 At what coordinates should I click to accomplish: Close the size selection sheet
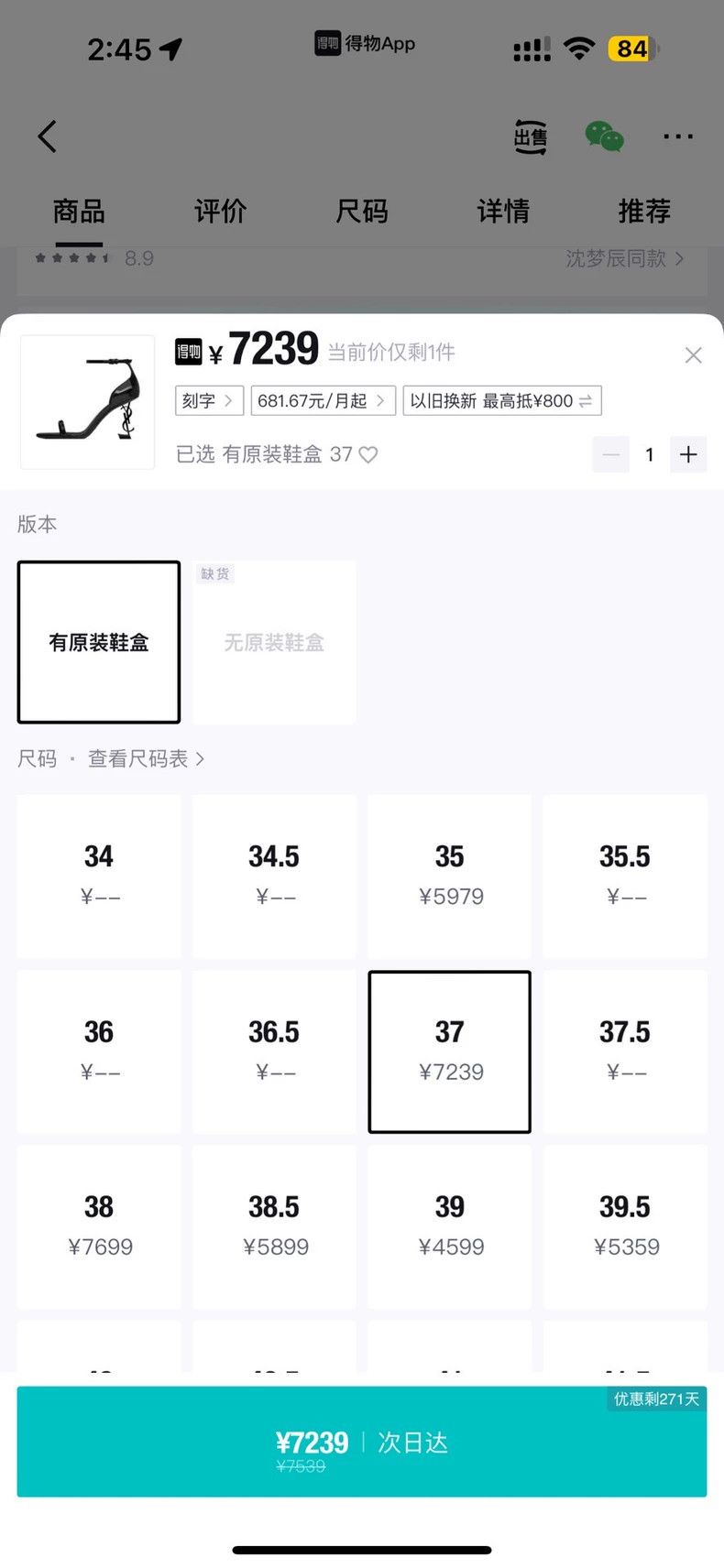693,355
